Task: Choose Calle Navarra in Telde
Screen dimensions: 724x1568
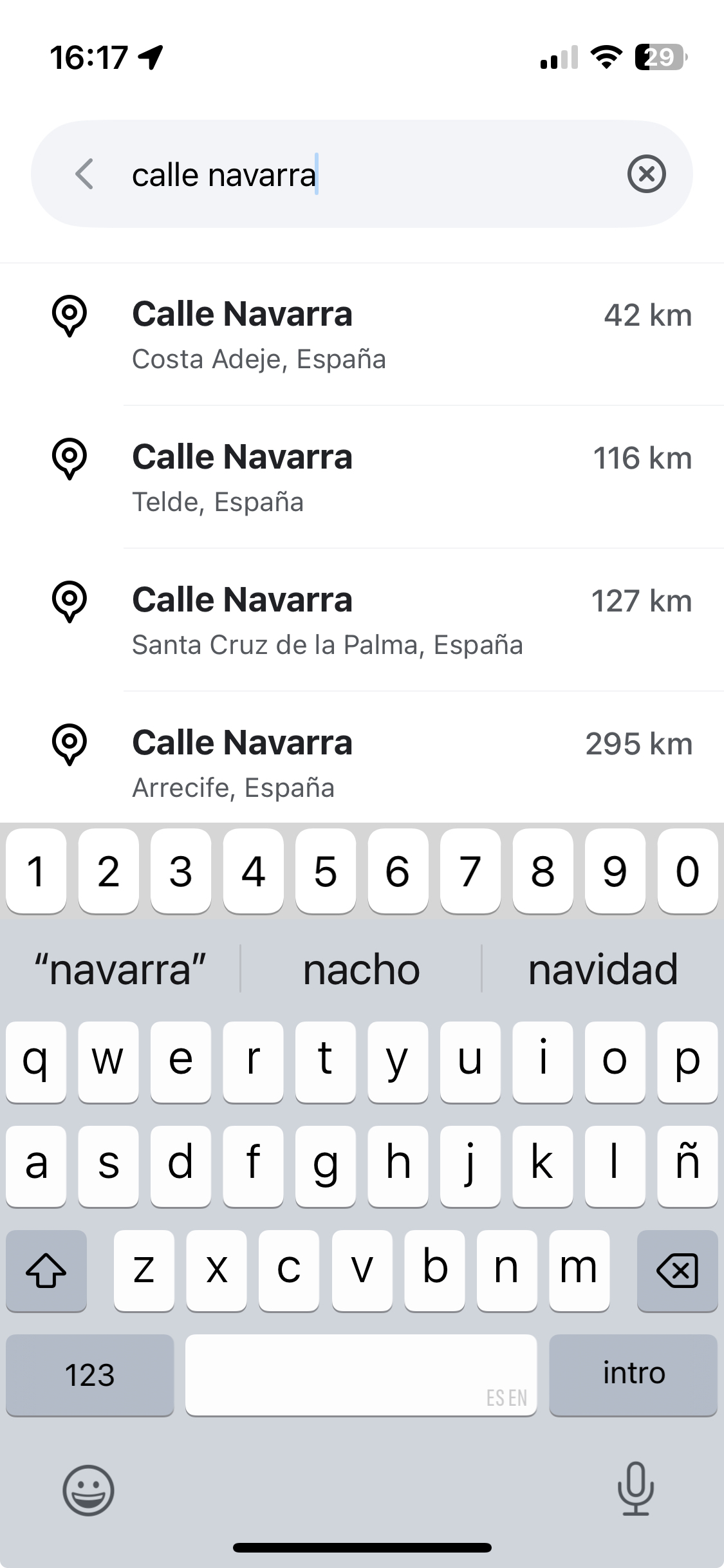Action: (x=360, y=478)
